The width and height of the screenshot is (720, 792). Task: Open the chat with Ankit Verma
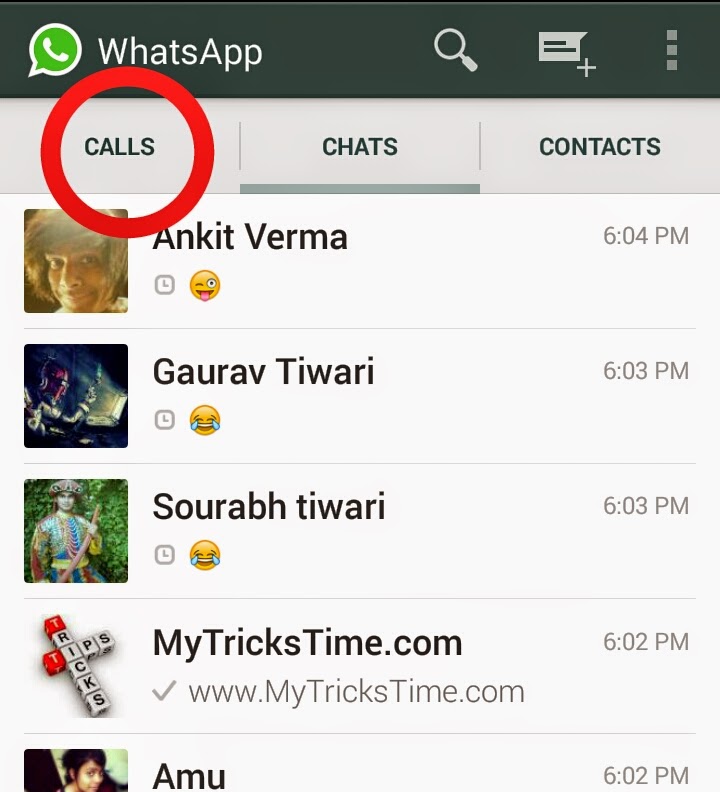tap(400, 260)
